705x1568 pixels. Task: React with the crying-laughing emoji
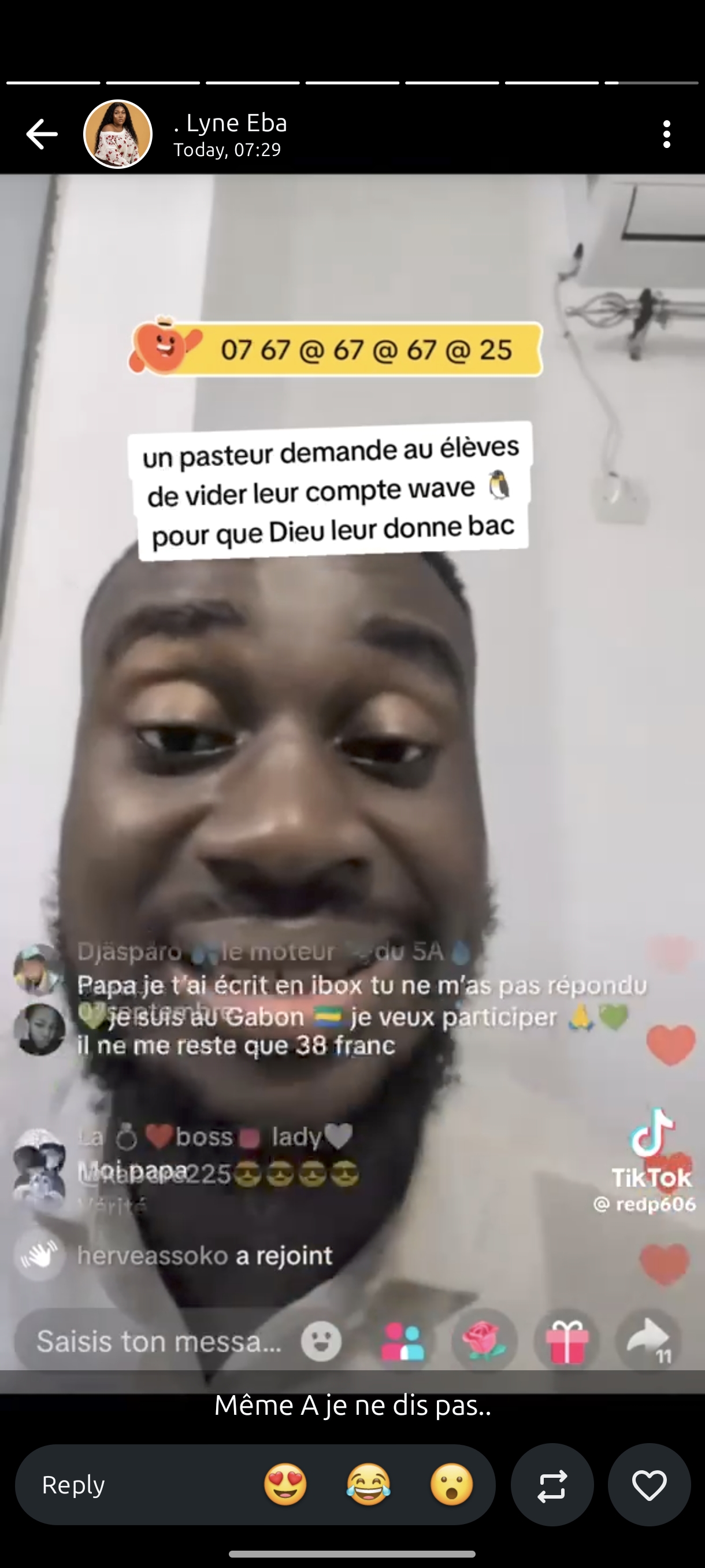[369, 1484]
